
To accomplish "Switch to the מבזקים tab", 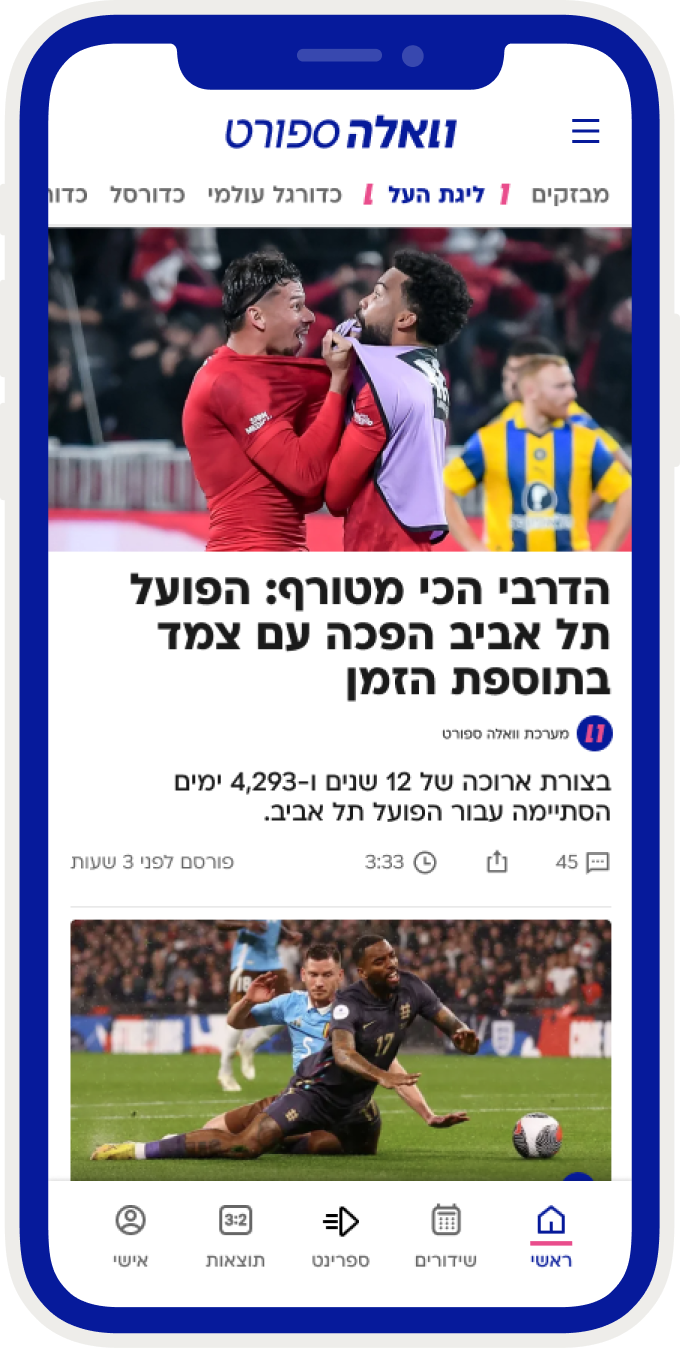I will pos(569,194).
